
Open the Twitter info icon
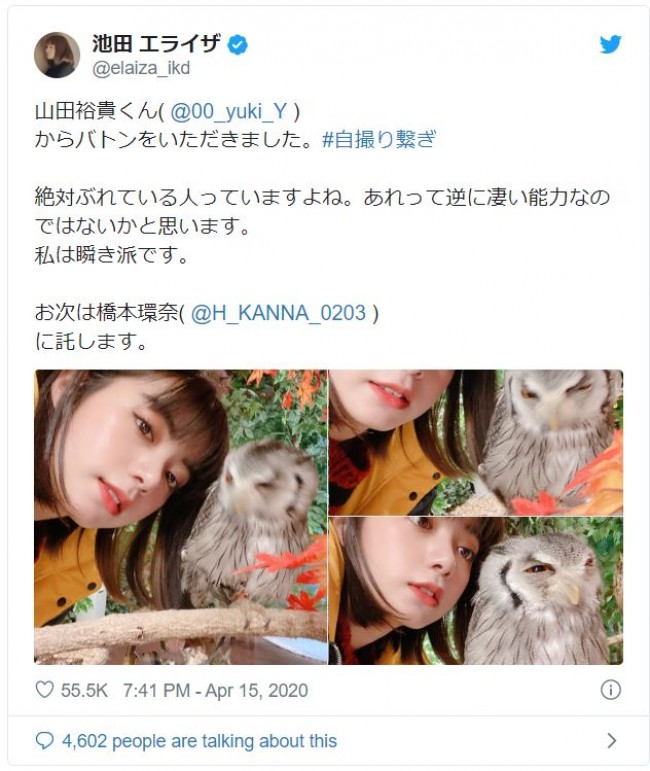click(610, 690)
